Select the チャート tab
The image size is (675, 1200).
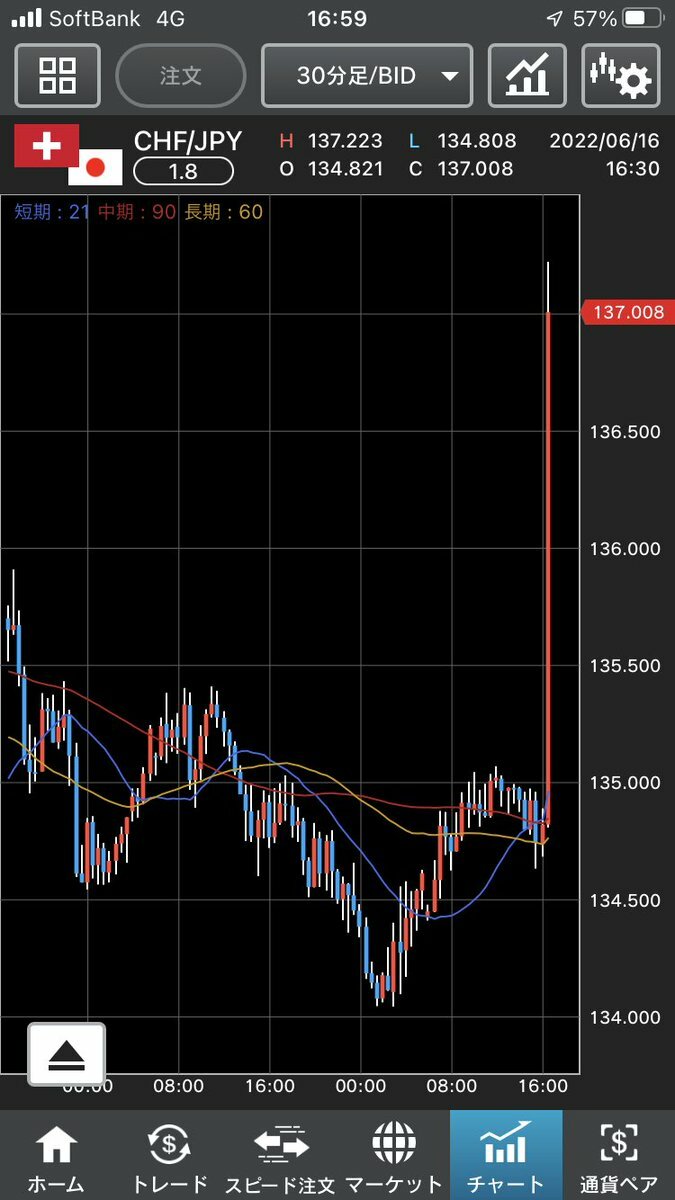click(x=505, y=1156)
